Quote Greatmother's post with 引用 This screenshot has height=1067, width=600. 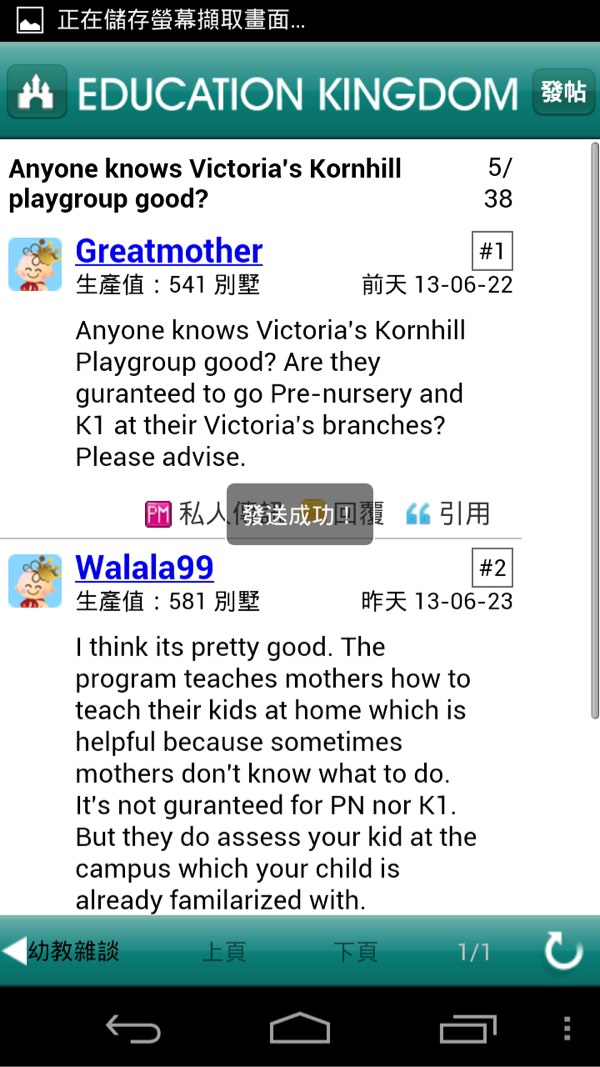[448, 514]
